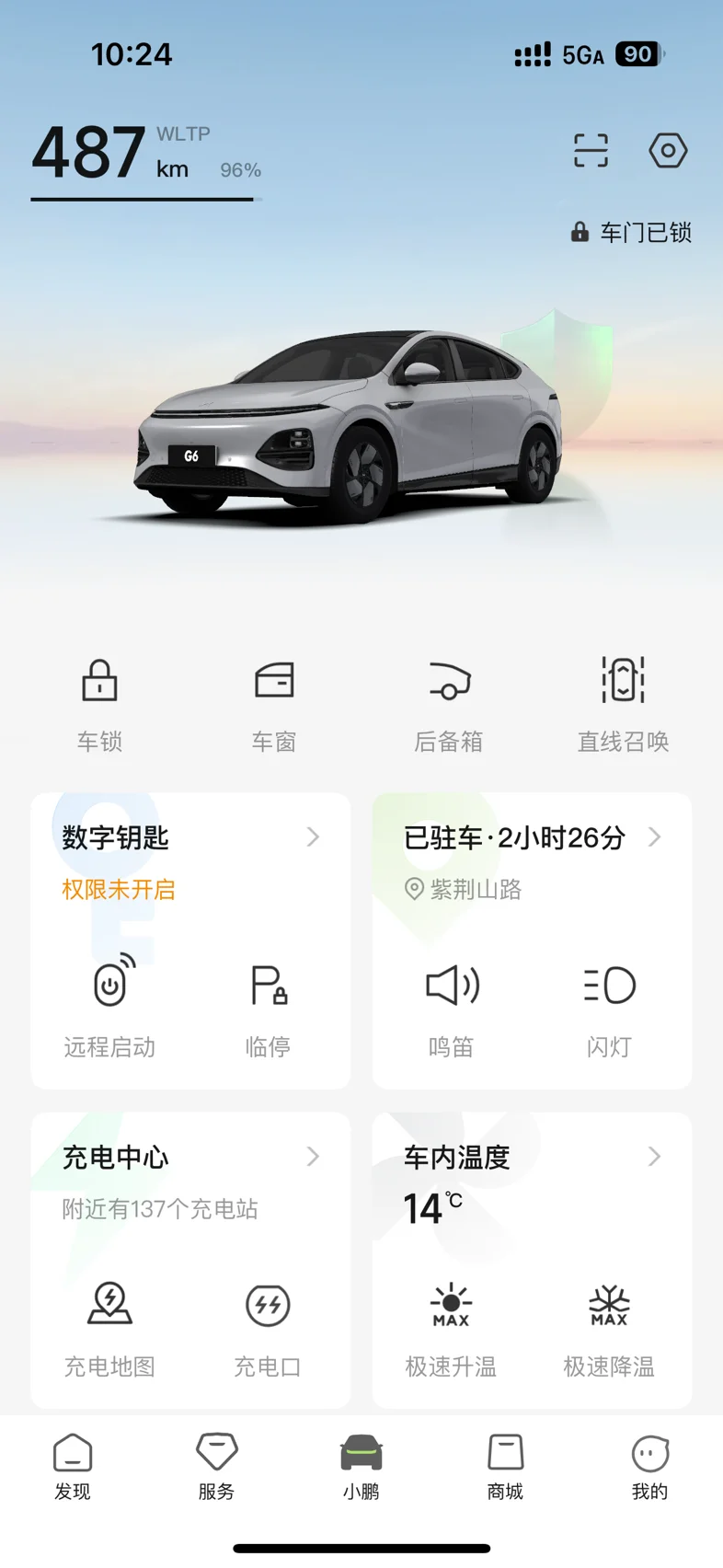Open the 充电口 charging port
Screen dimensions: 723x1568
click(269, 1324)
